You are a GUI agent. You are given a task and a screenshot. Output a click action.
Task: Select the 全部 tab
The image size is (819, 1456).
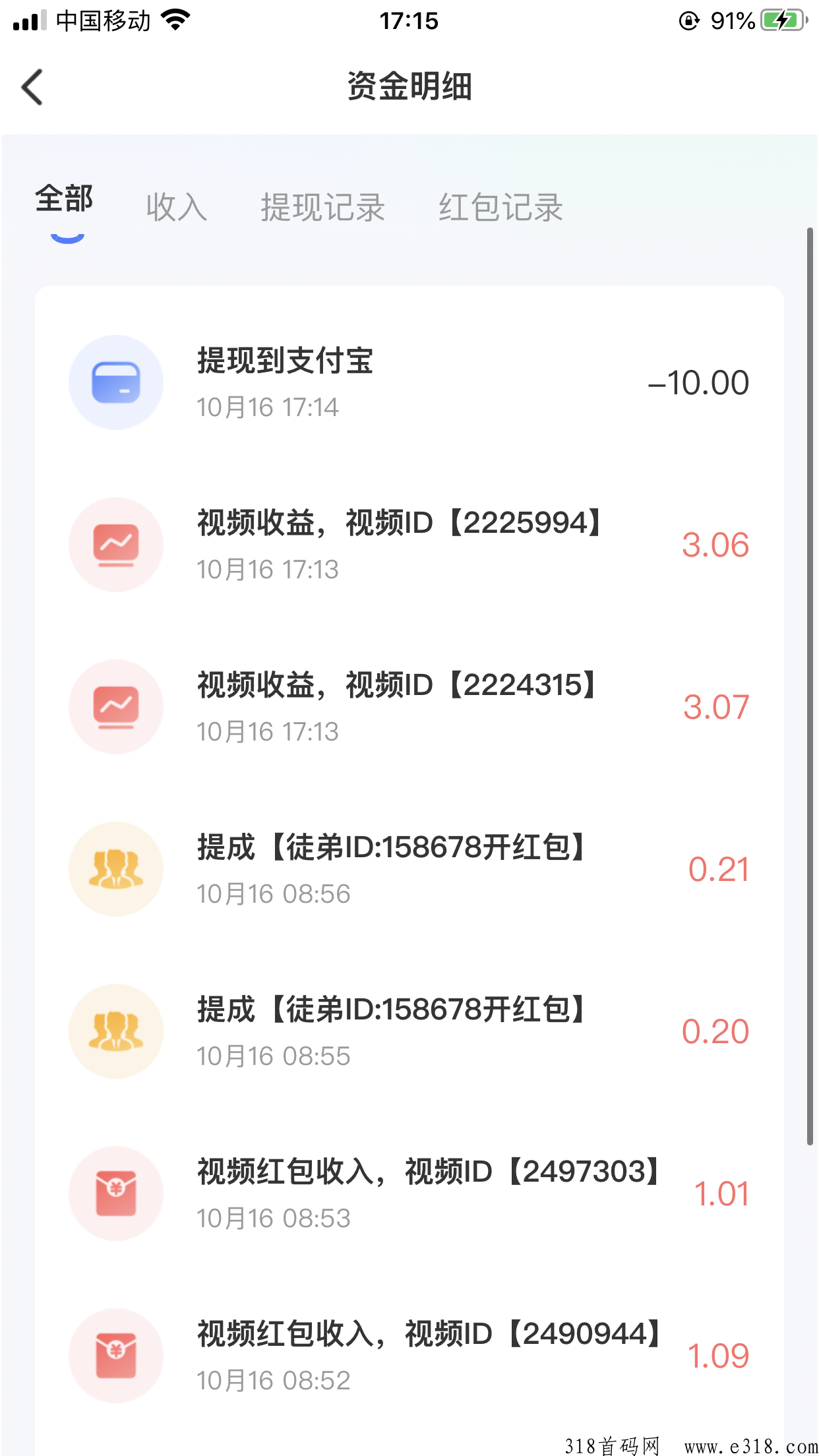click(x=64, y=198)
